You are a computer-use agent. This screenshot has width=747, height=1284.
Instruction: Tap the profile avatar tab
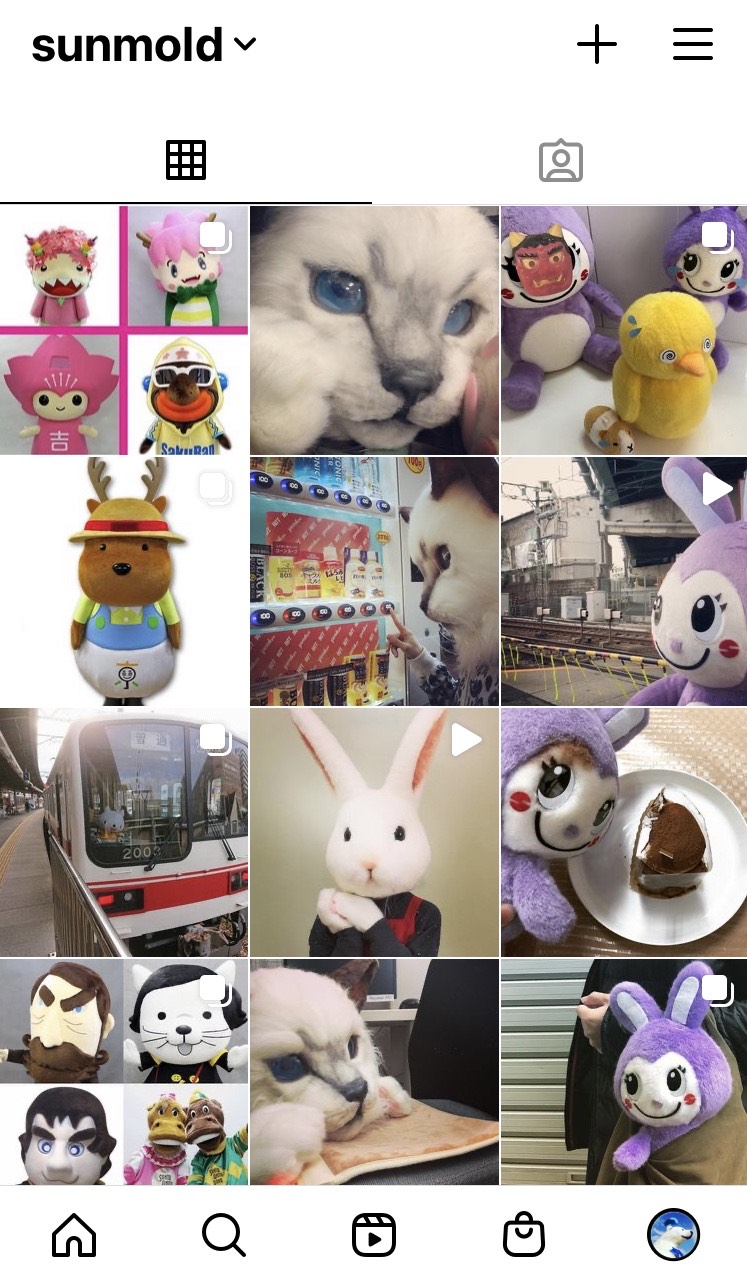point(673,1234)
